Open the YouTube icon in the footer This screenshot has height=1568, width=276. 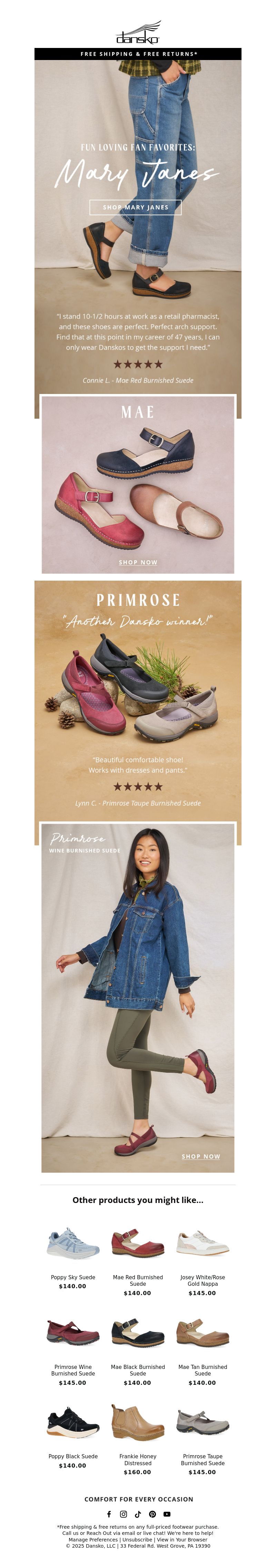pos(167,1514)
